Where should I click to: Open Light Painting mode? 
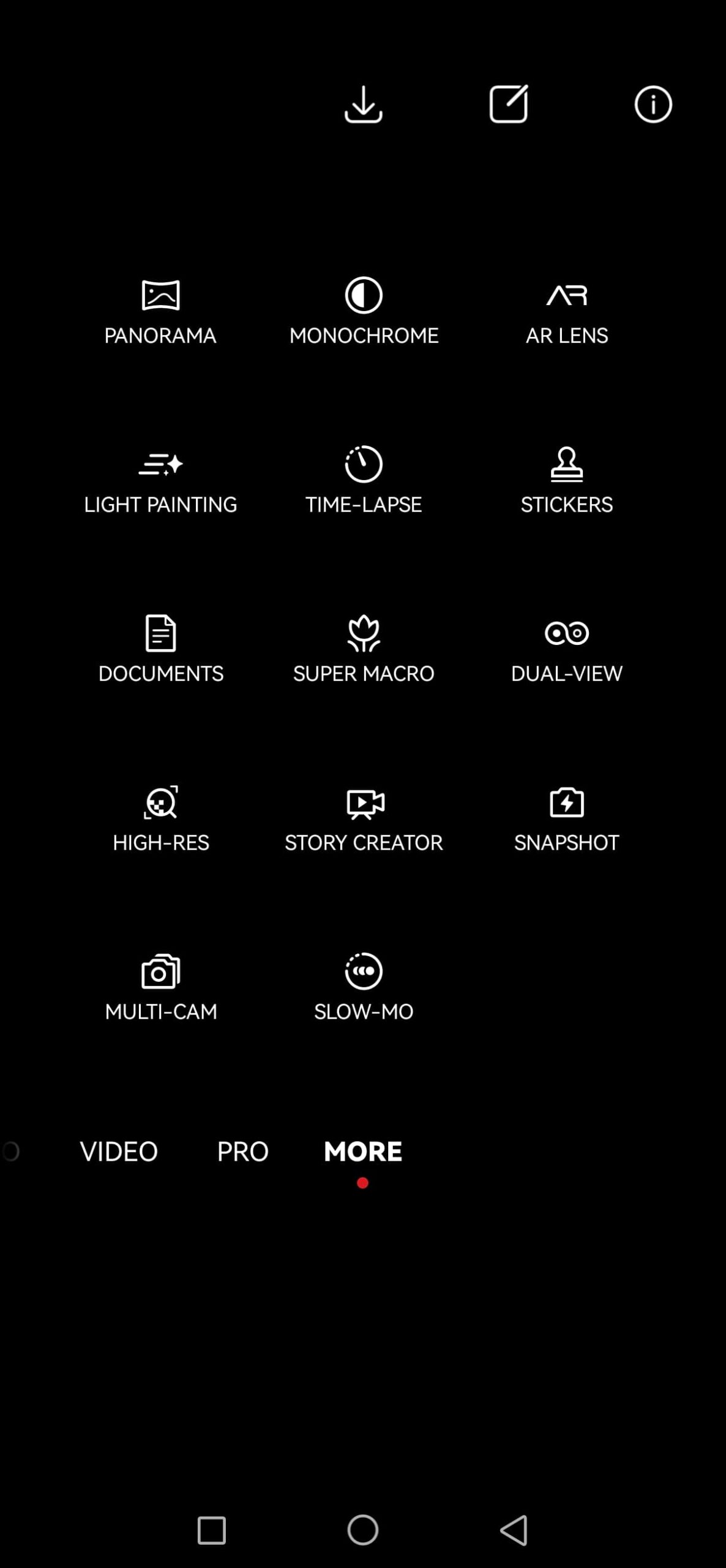click(x=160, y=481)
